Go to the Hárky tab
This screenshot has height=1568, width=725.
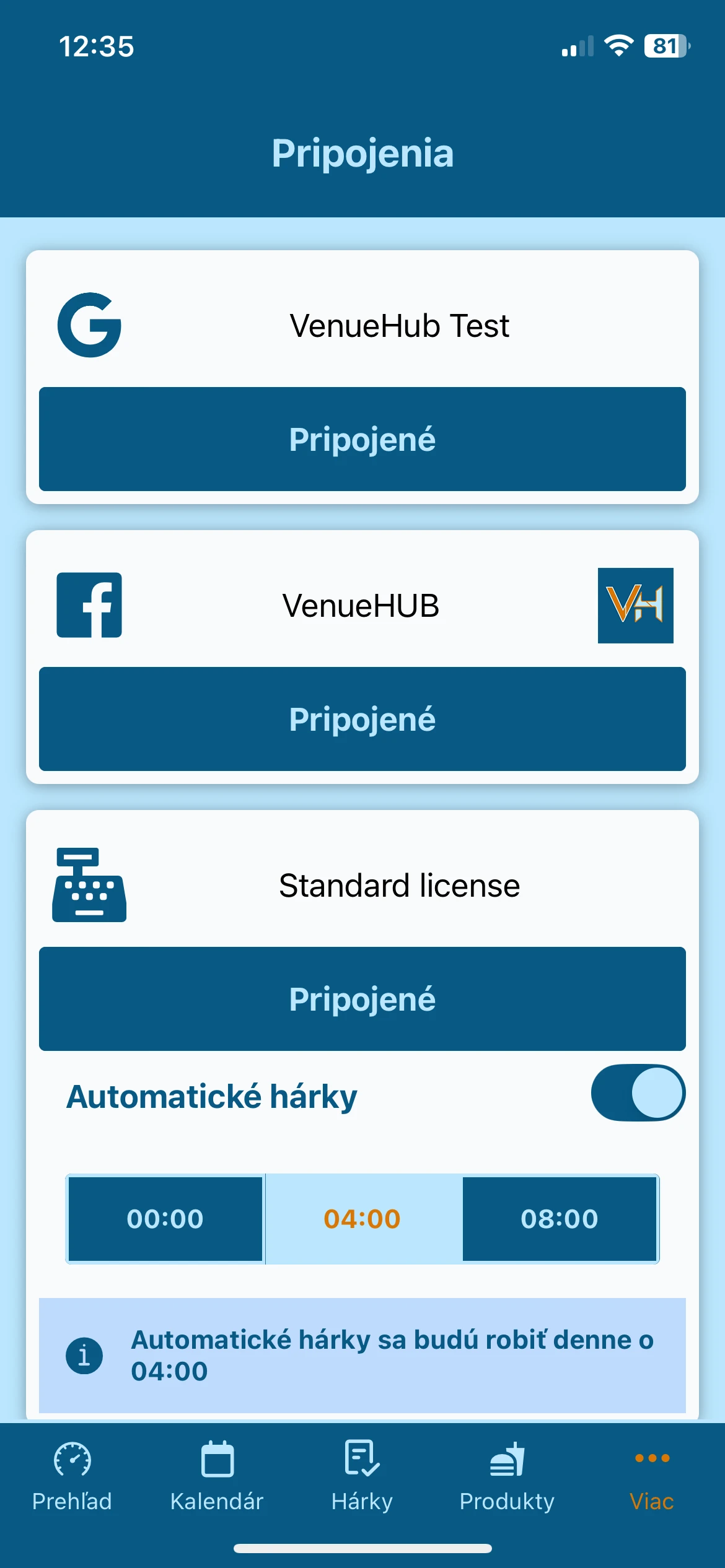(362, 1476)
